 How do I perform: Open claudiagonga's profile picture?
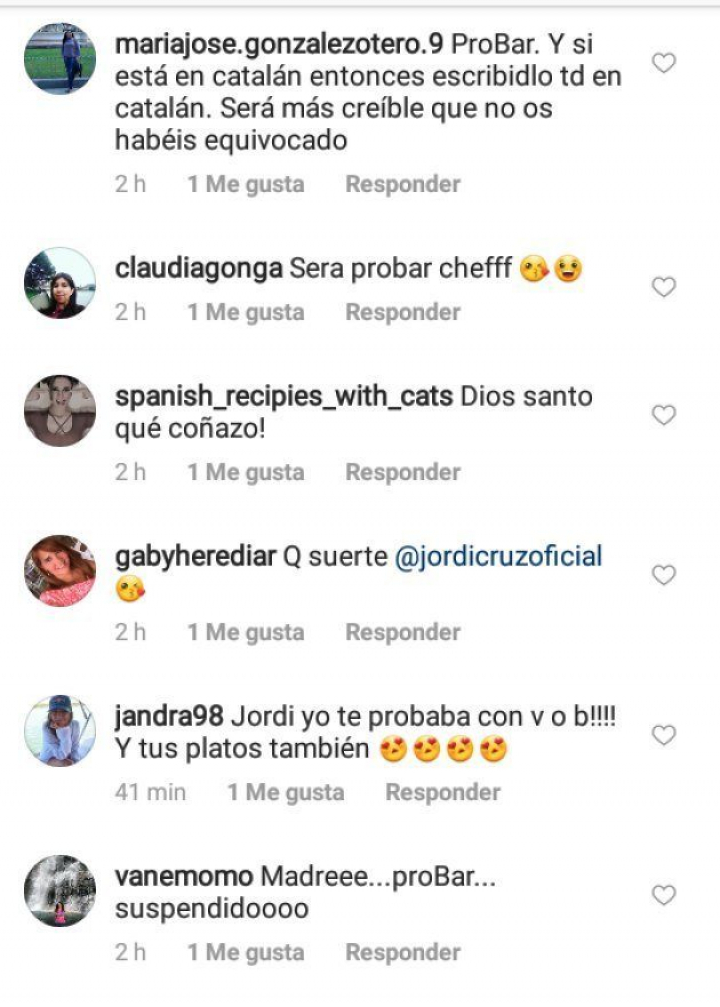[x=60, y=283]
